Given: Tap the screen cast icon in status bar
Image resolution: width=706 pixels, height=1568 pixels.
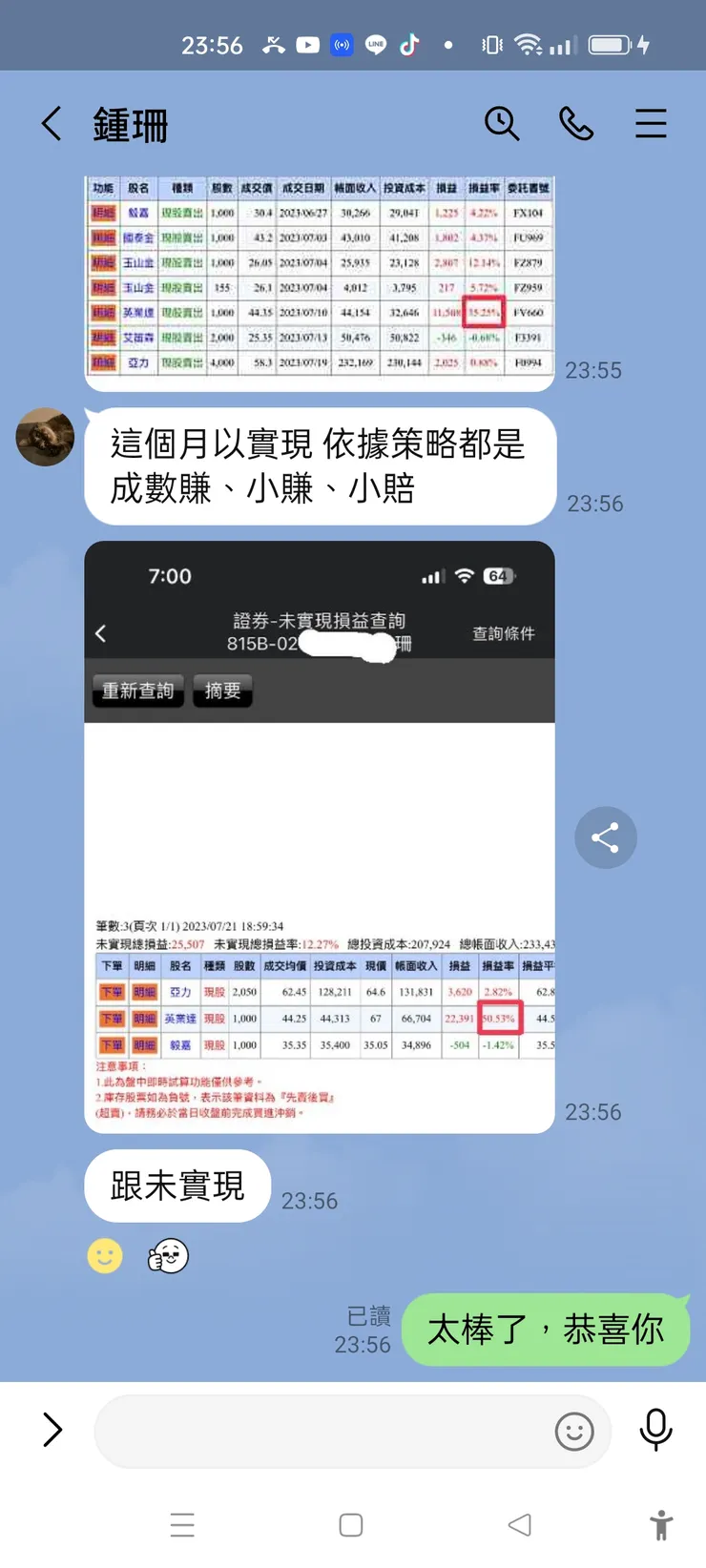Looking at the screenshot, I should [343, 44].
